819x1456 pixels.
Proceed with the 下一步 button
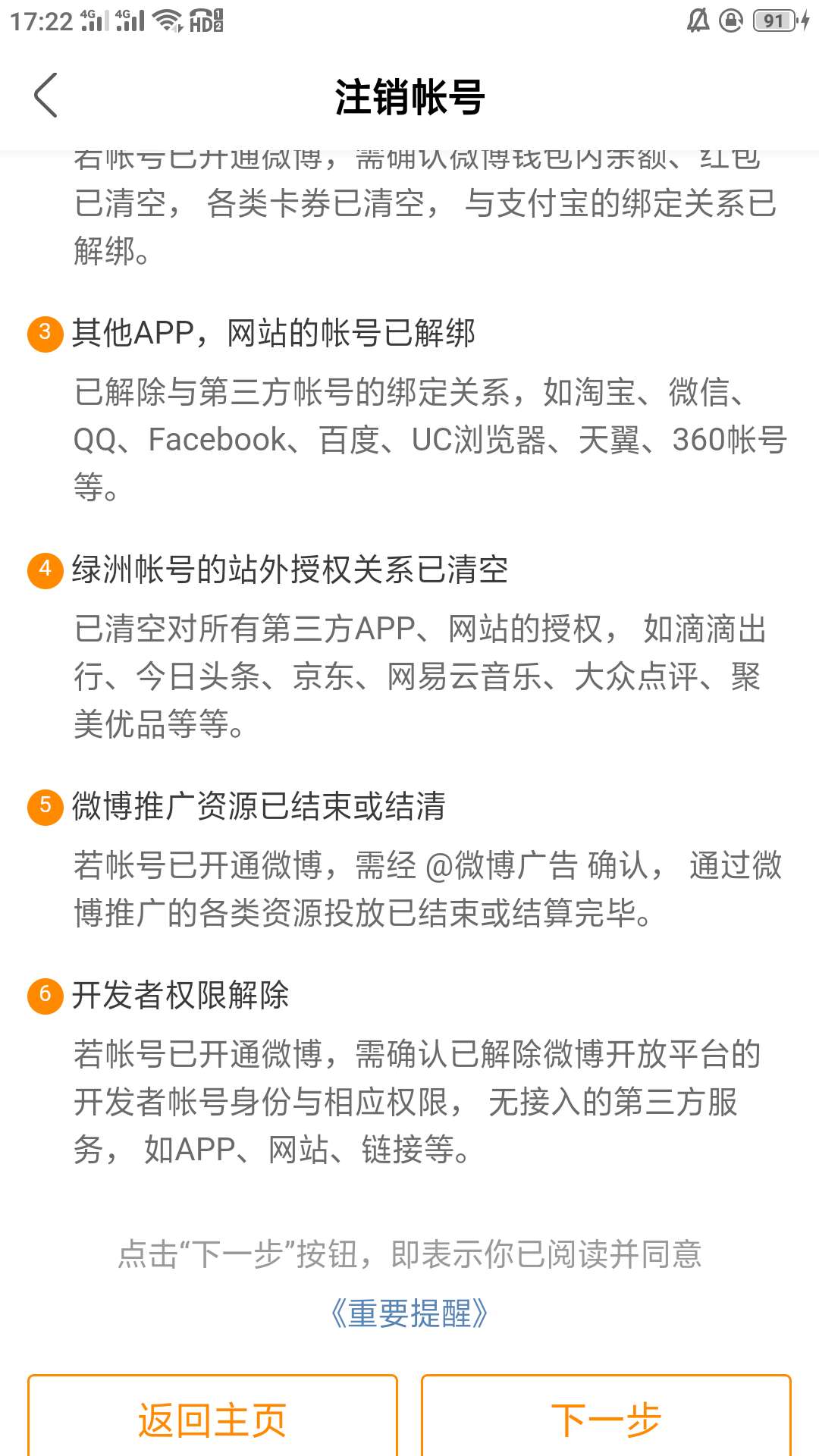pos(606,1418)
